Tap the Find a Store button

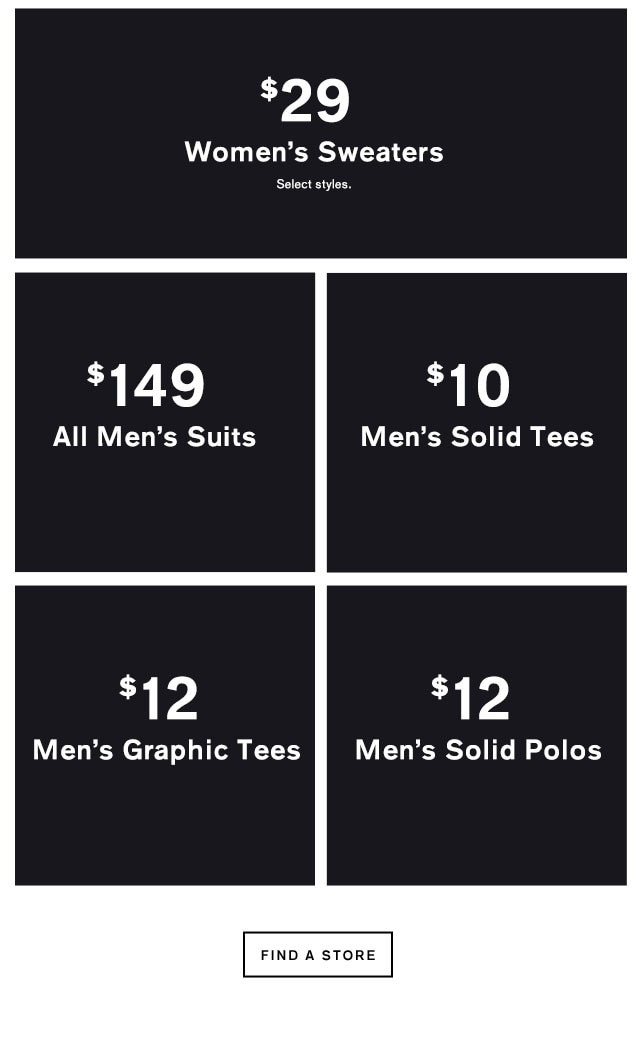[x=318, y=955]
